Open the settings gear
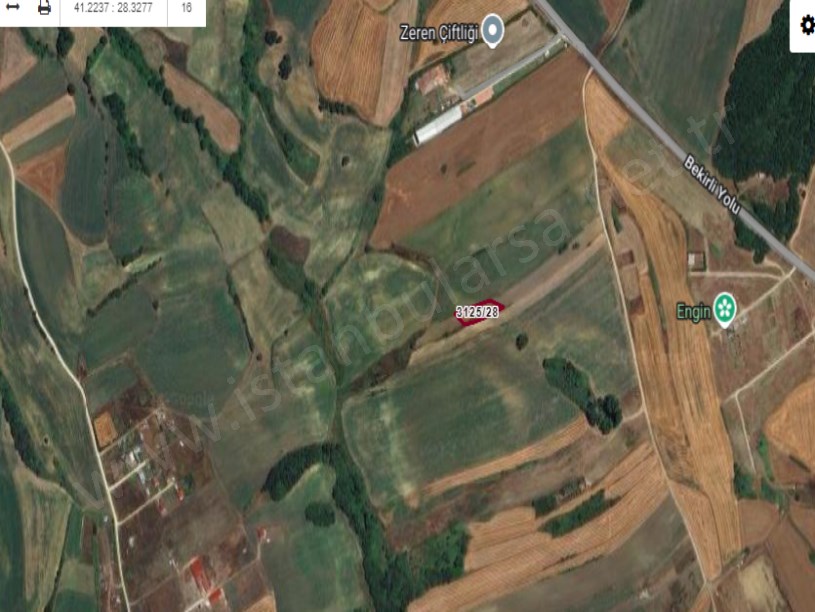815x612 pixels. coord(806,26)
